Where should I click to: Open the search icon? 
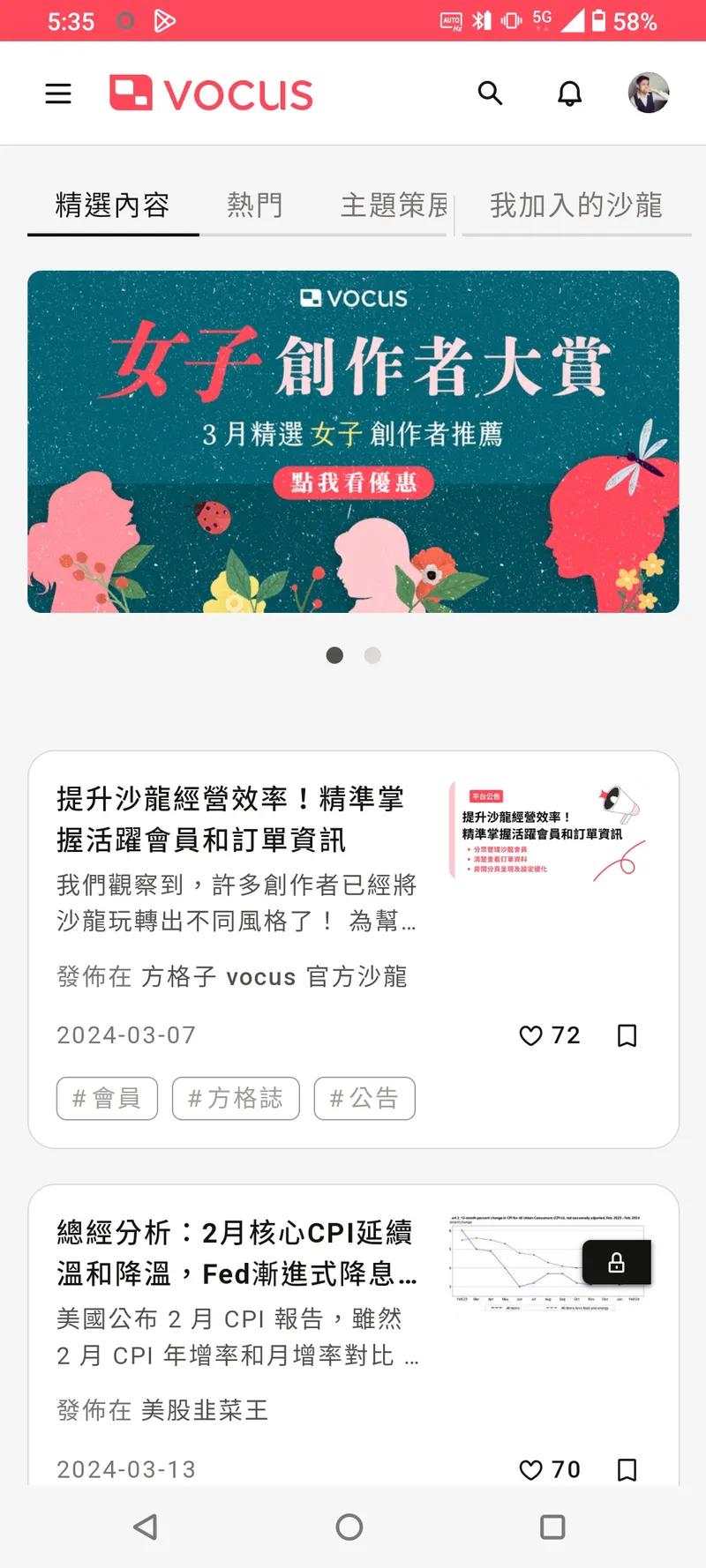[x=490, y=93]
